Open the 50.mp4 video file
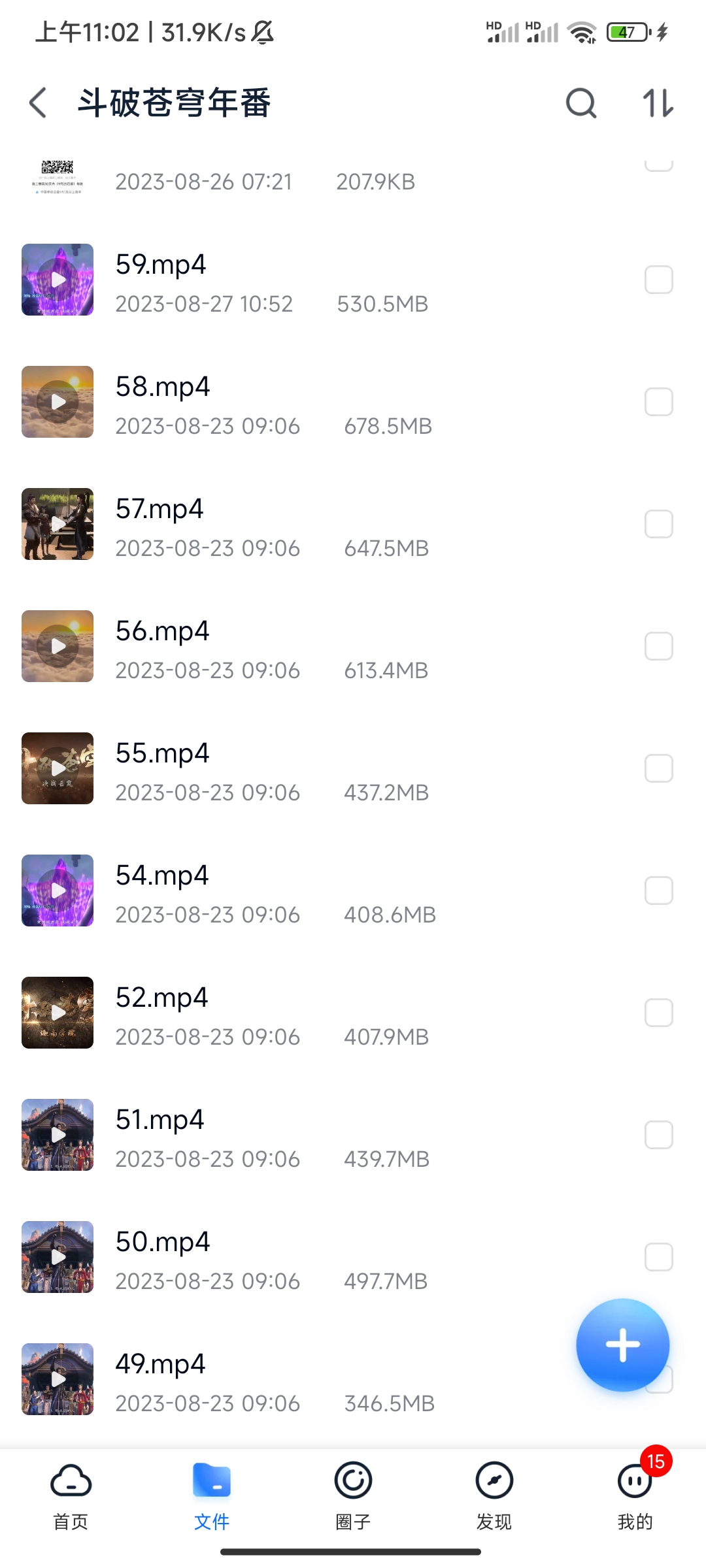This screenshot has width=706, height=1568. pyautogui.click(x=163, y=1243)
